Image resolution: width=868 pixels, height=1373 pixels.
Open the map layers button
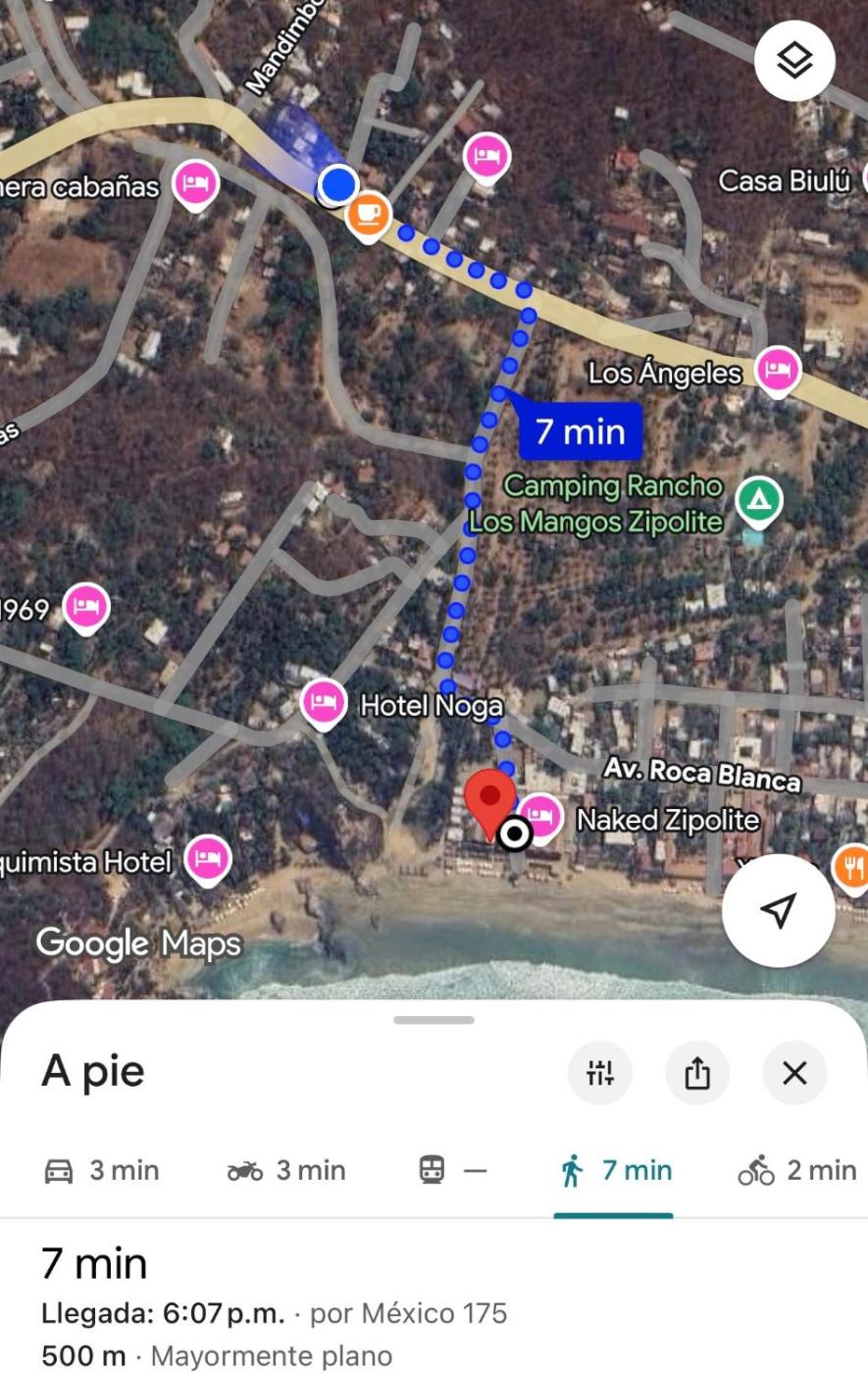pos(794,61)
